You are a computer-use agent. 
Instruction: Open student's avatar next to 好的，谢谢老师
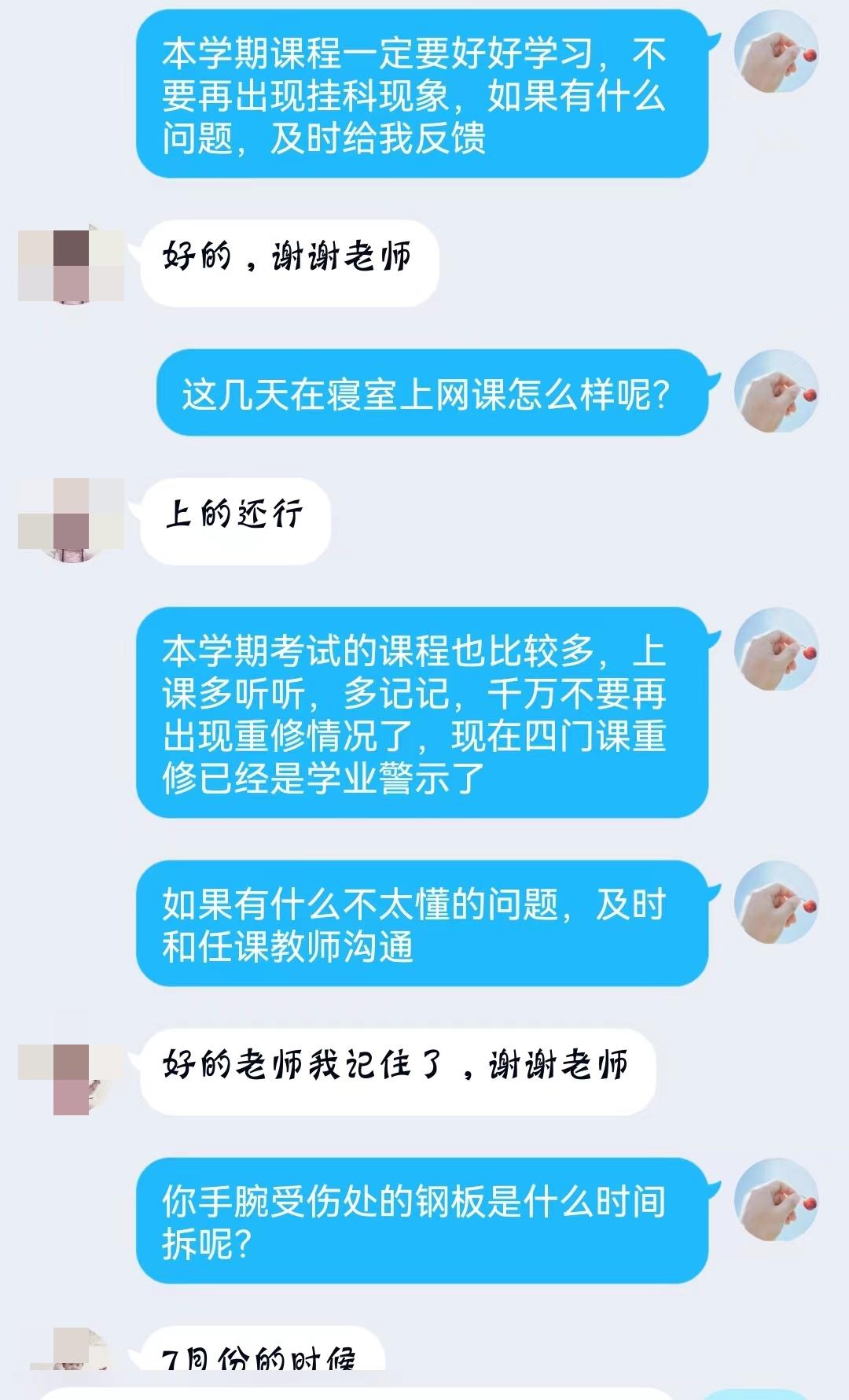click(x=71, y=265)
